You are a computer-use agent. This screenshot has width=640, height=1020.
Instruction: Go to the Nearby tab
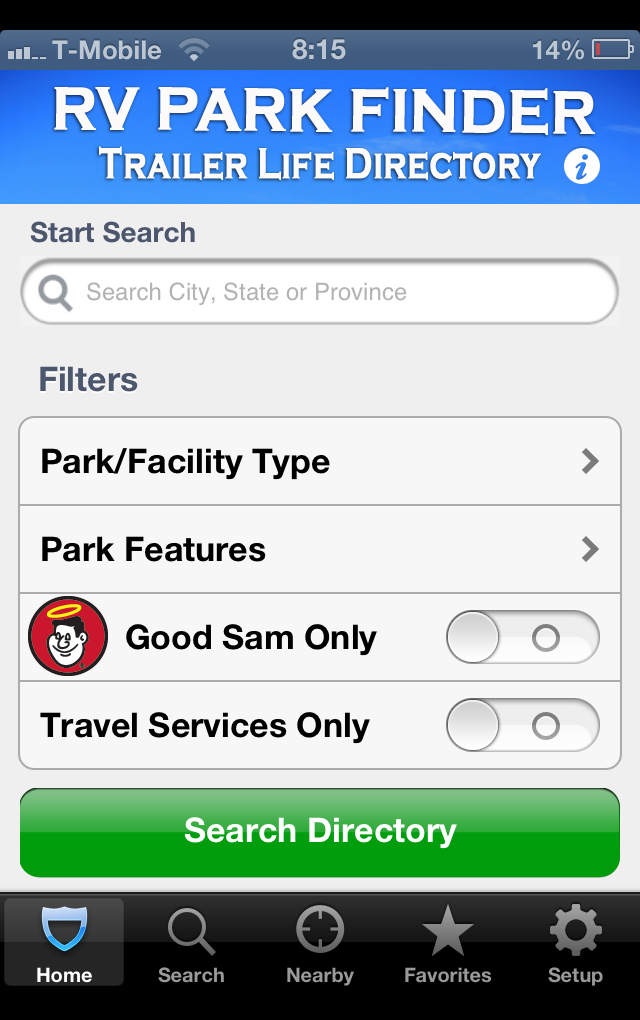[x=320, y=944]
